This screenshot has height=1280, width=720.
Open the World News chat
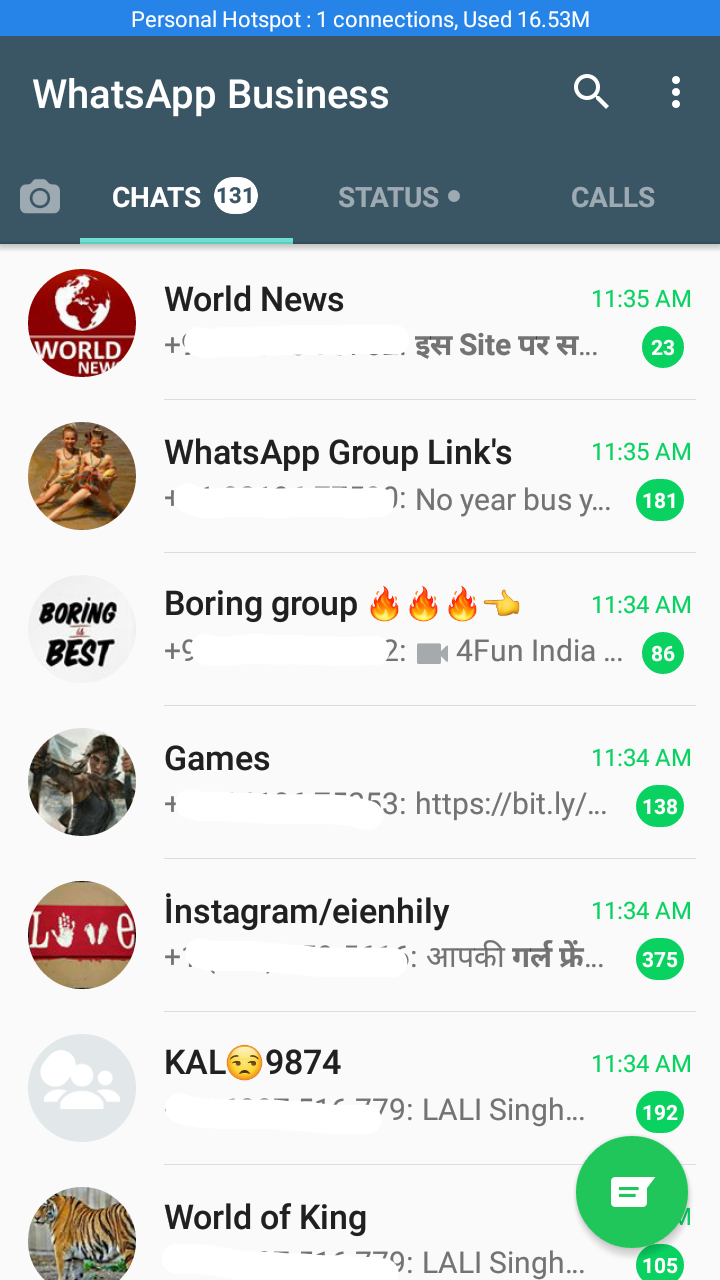point(400,323)
